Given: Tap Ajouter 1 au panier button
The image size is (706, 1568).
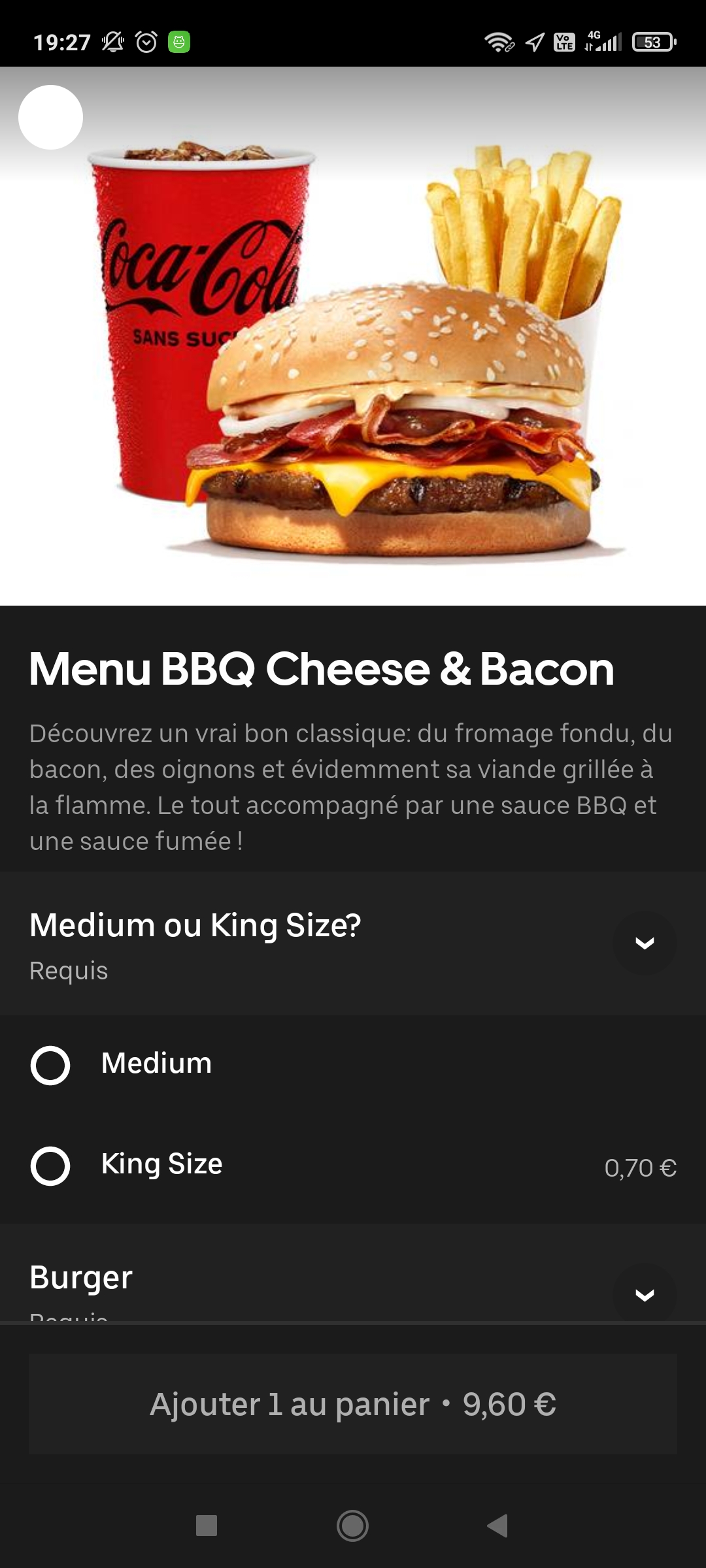Looking at the screenshot, I should click(353, 1405).
